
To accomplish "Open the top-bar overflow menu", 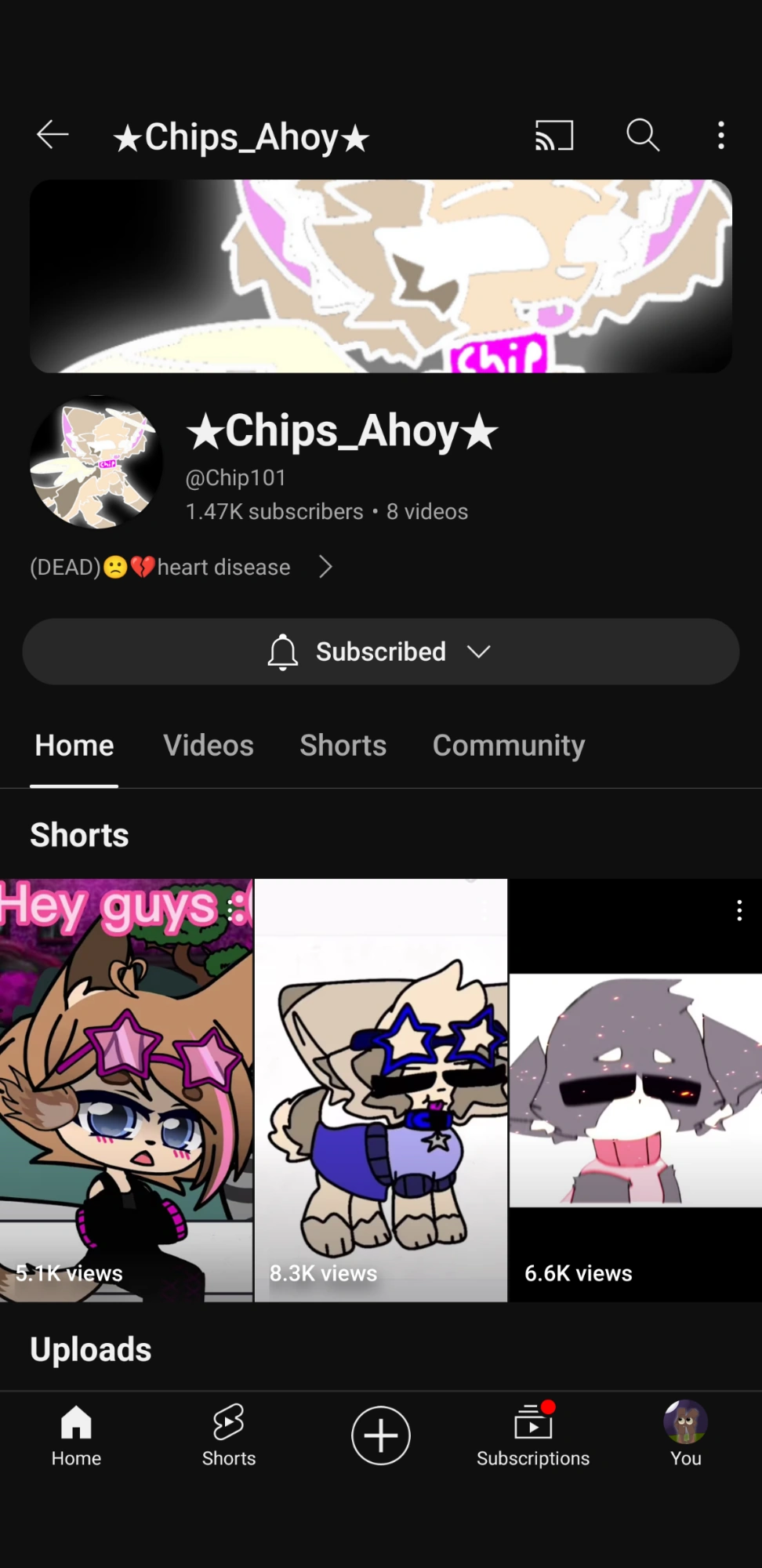I will coord(721,136).
